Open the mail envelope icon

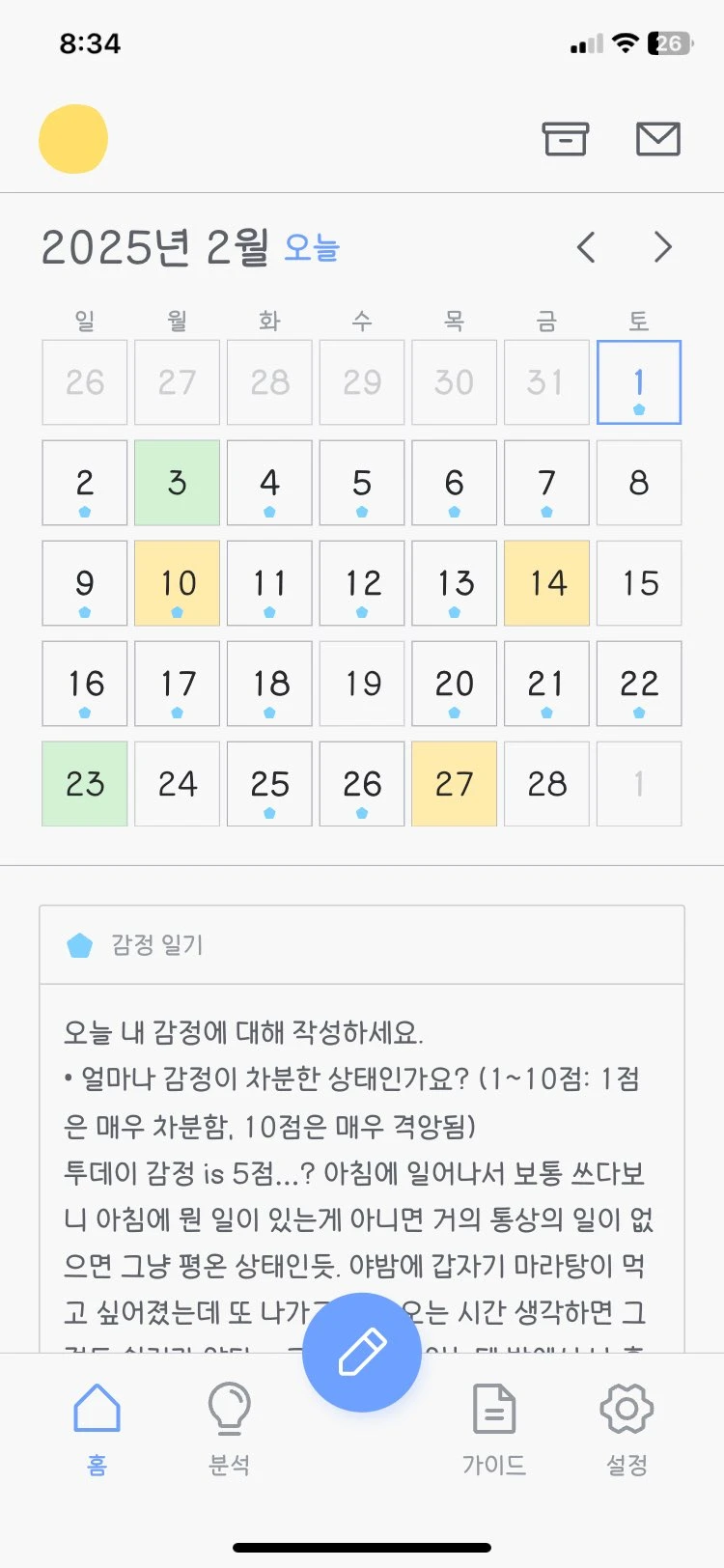click(658, 139)
